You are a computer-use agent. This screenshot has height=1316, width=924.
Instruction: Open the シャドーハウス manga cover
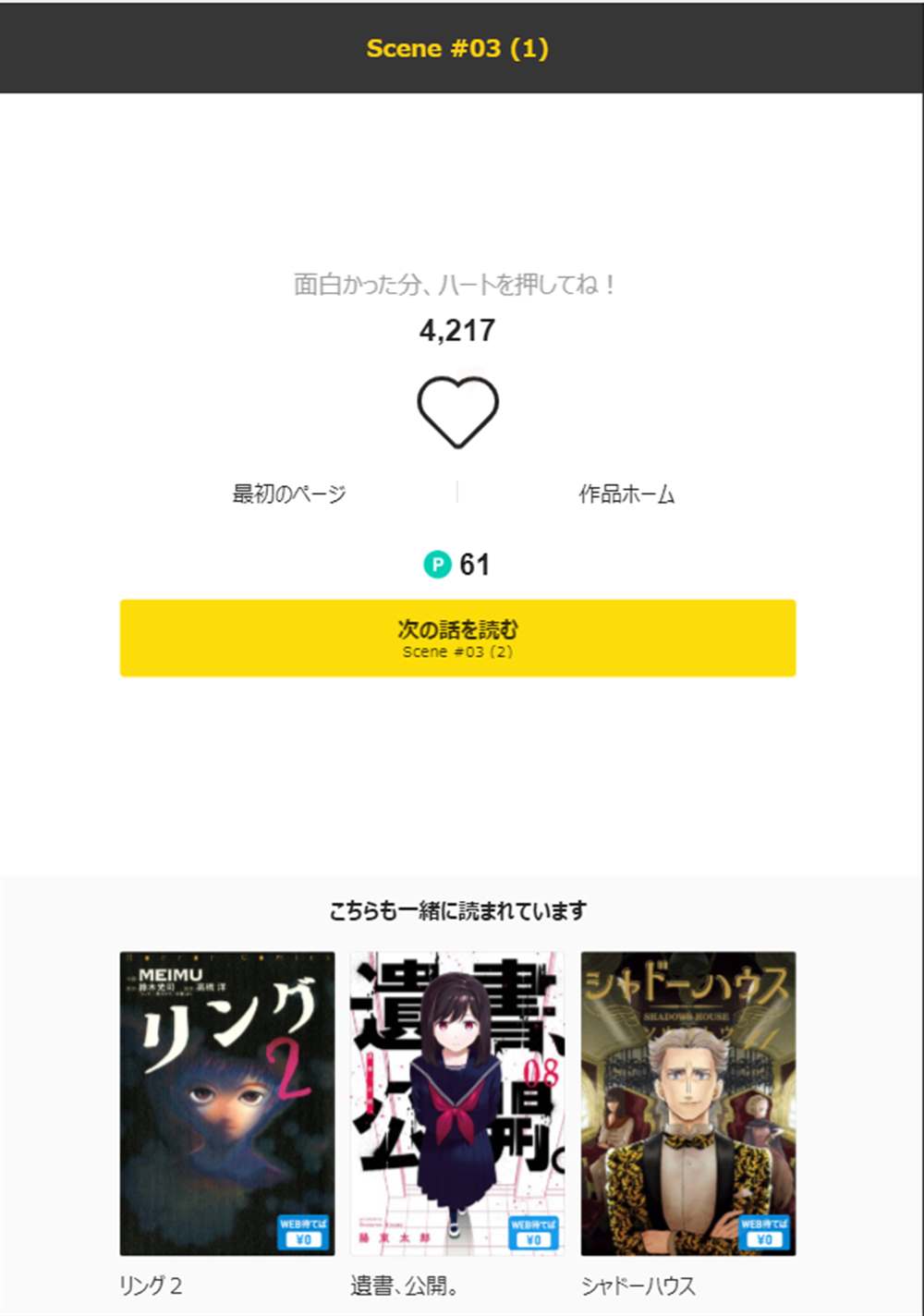coord(687,1103)
